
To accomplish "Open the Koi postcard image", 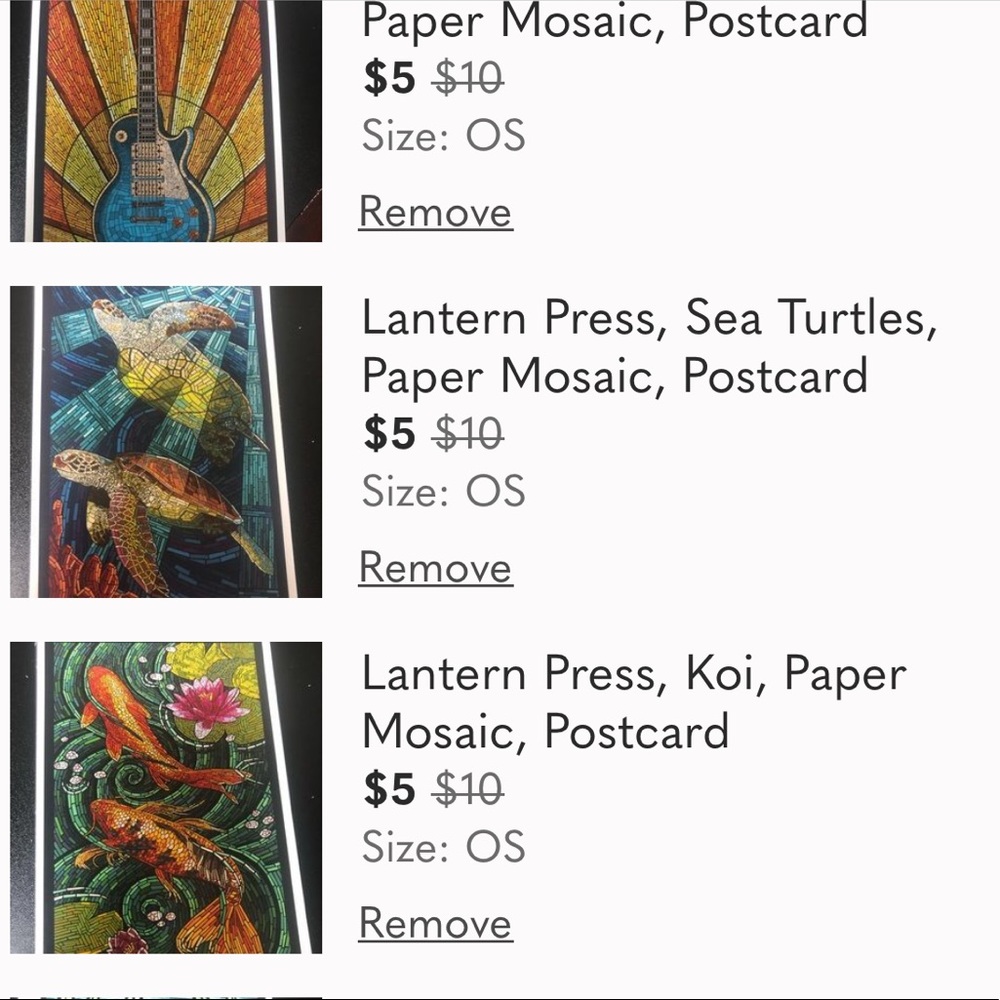I will pos(166,797).
